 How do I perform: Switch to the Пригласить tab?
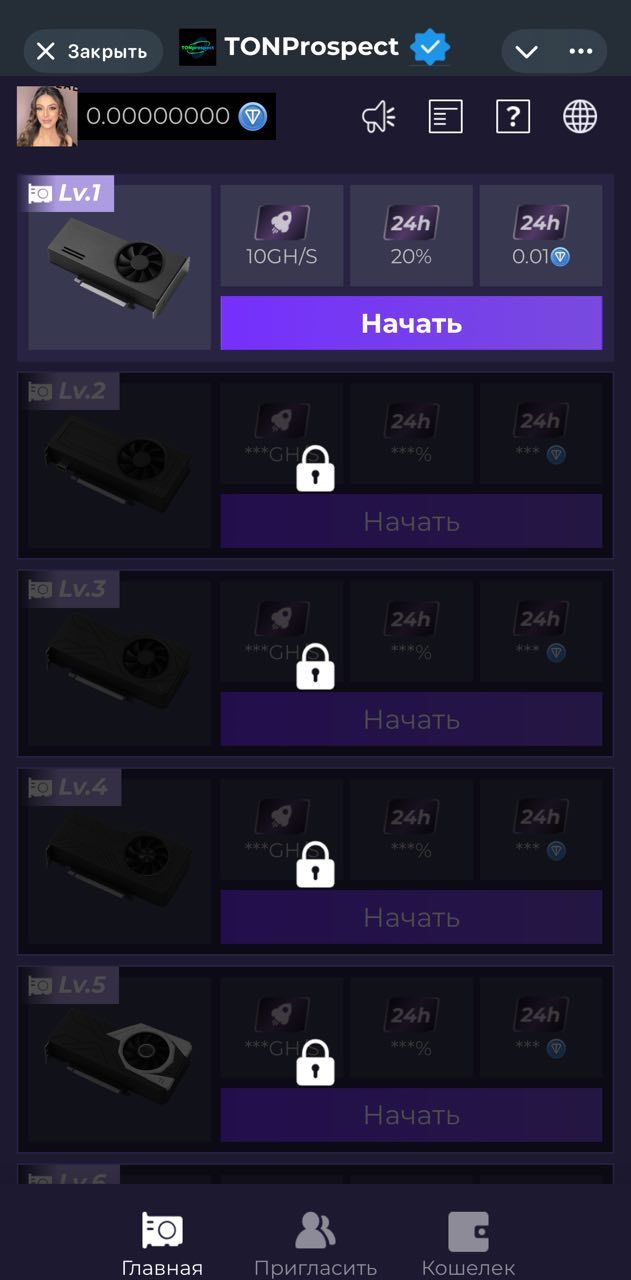(315, 1243)
